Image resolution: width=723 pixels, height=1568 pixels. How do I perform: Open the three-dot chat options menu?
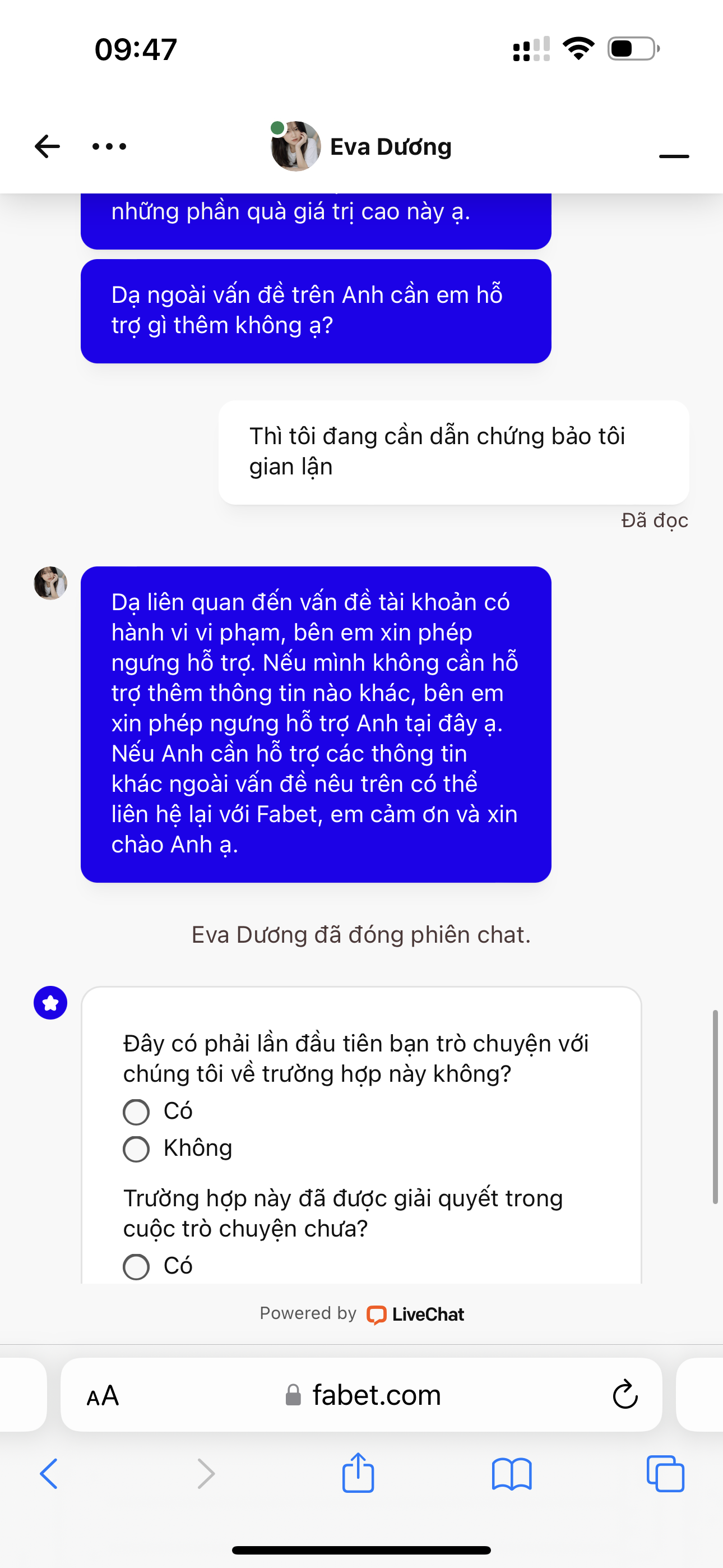[x=109, y=146]
